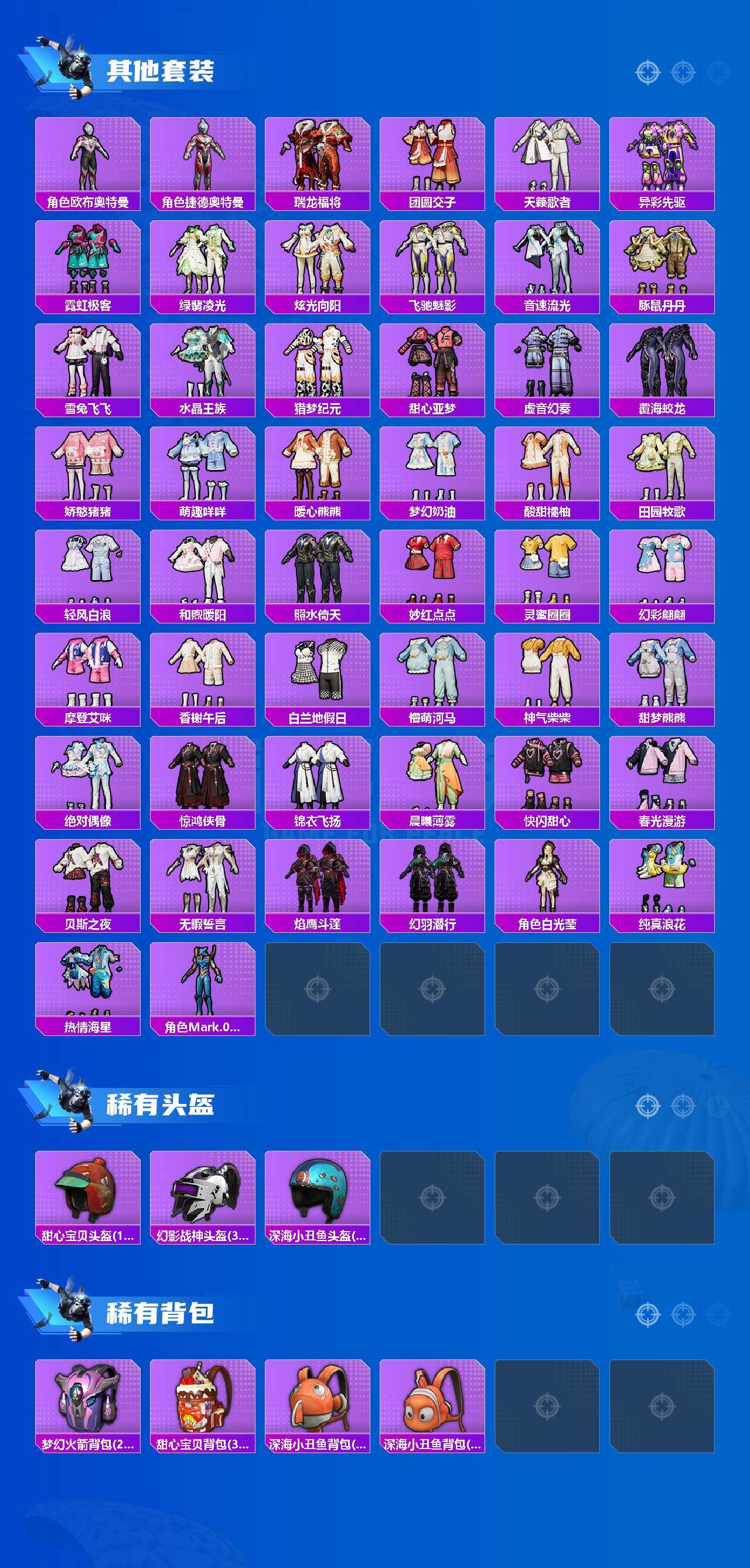The image size is (750, 1568).
Task: Click the purple gradient tile behind 绿翡凌光
Action: [x=202, y=262]
